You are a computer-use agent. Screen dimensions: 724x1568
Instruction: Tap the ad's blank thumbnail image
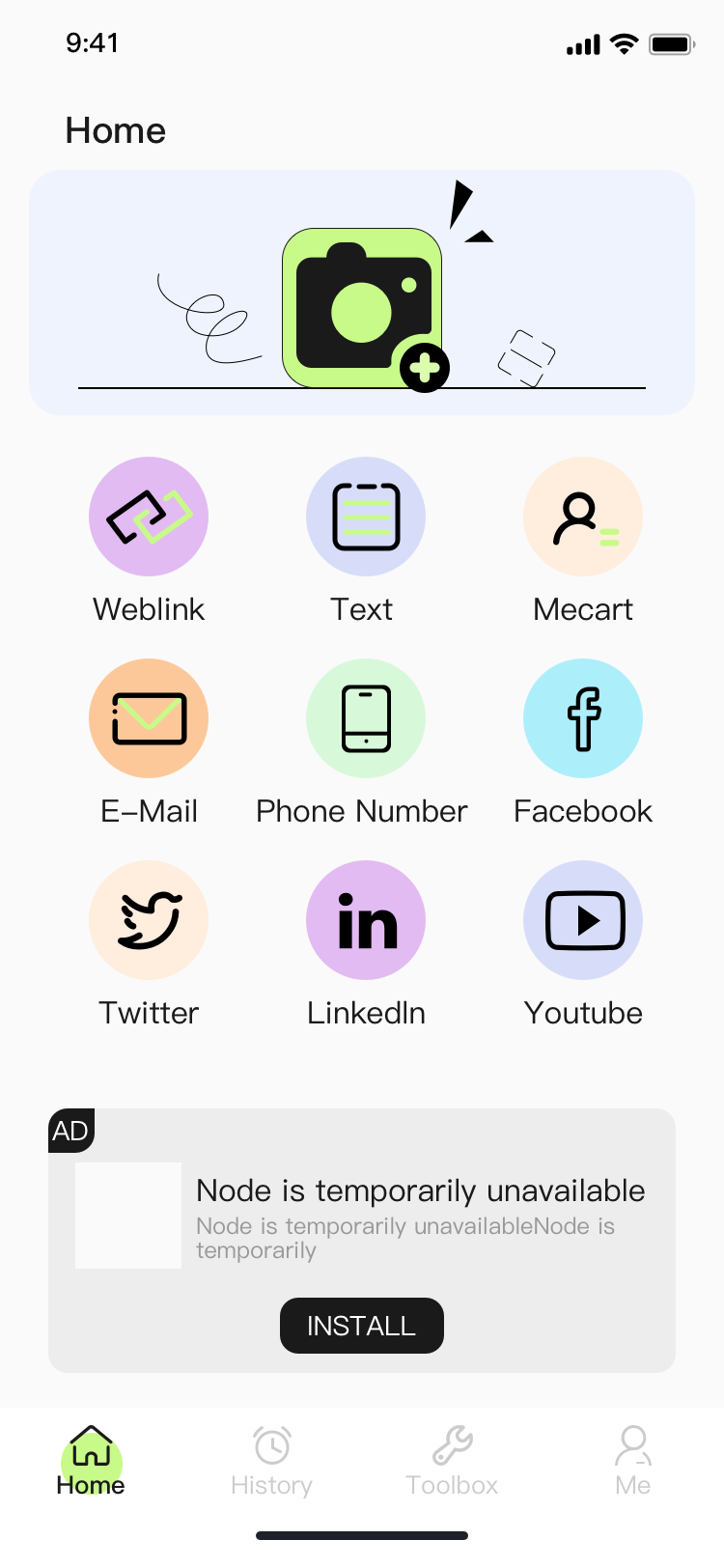tap(127, 1215)
